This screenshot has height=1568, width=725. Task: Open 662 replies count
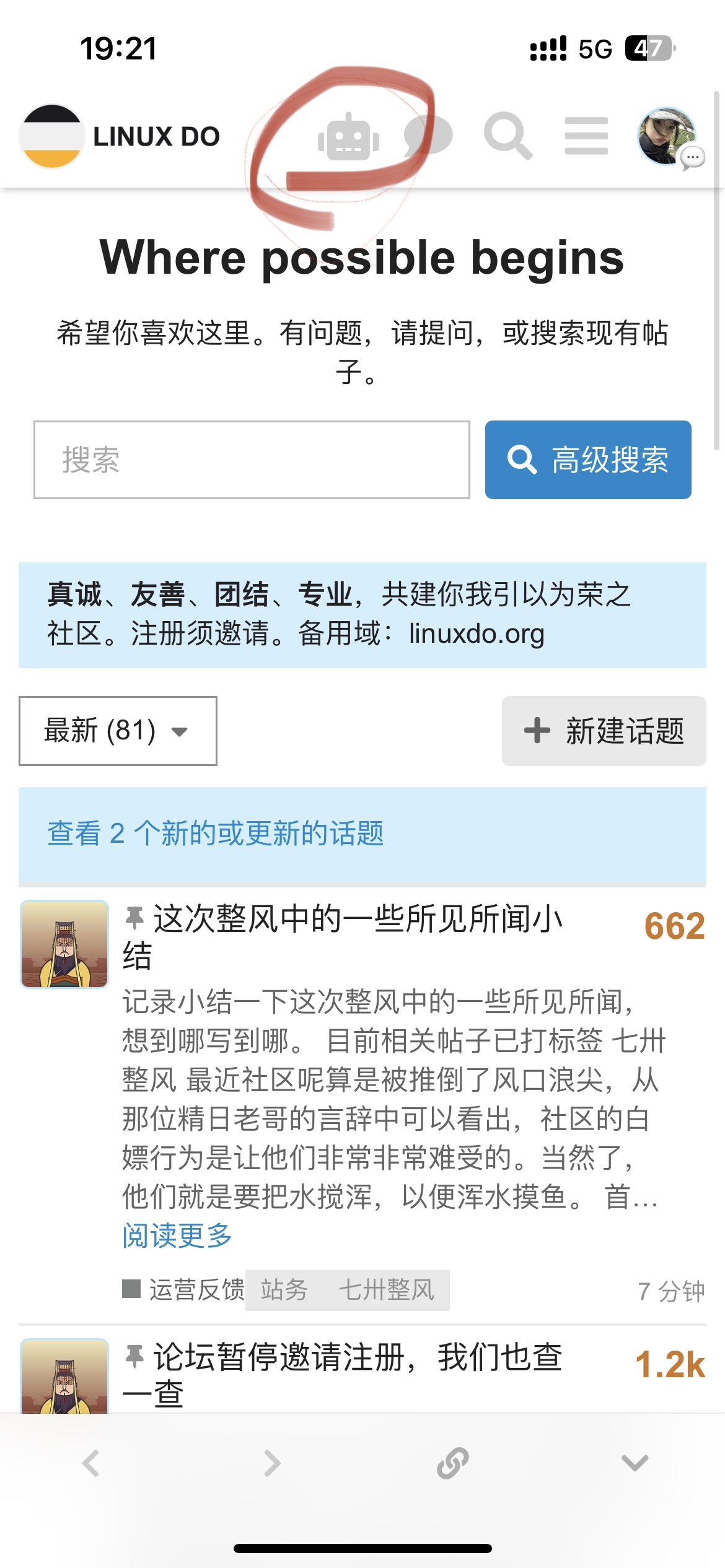click(x=674, y=926)
